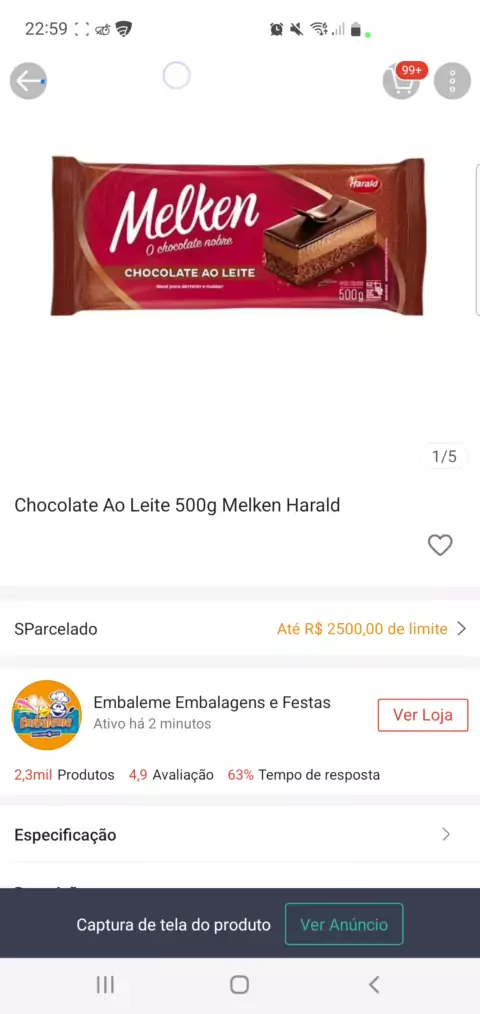
Task: Tap Ver Anúncio in the screenshot banner
Action: [344, 924]
